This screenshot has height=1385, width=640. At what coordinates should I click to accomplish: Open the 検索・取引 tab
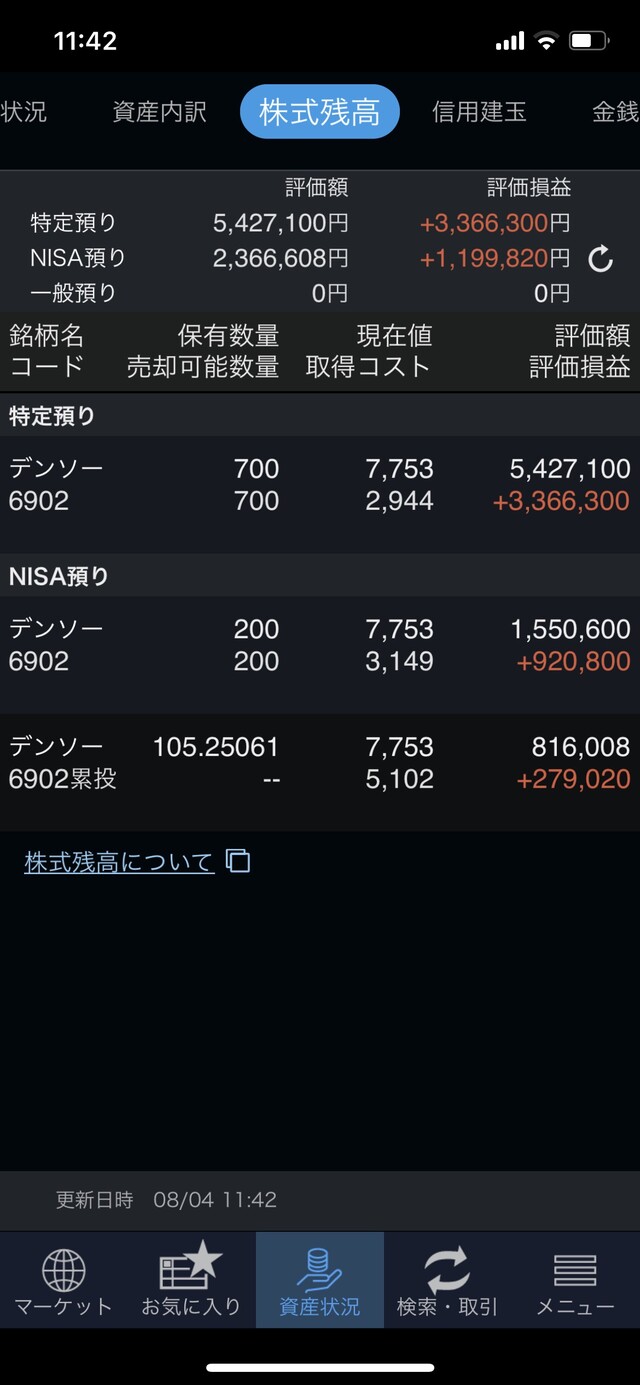pos(447,1281)
